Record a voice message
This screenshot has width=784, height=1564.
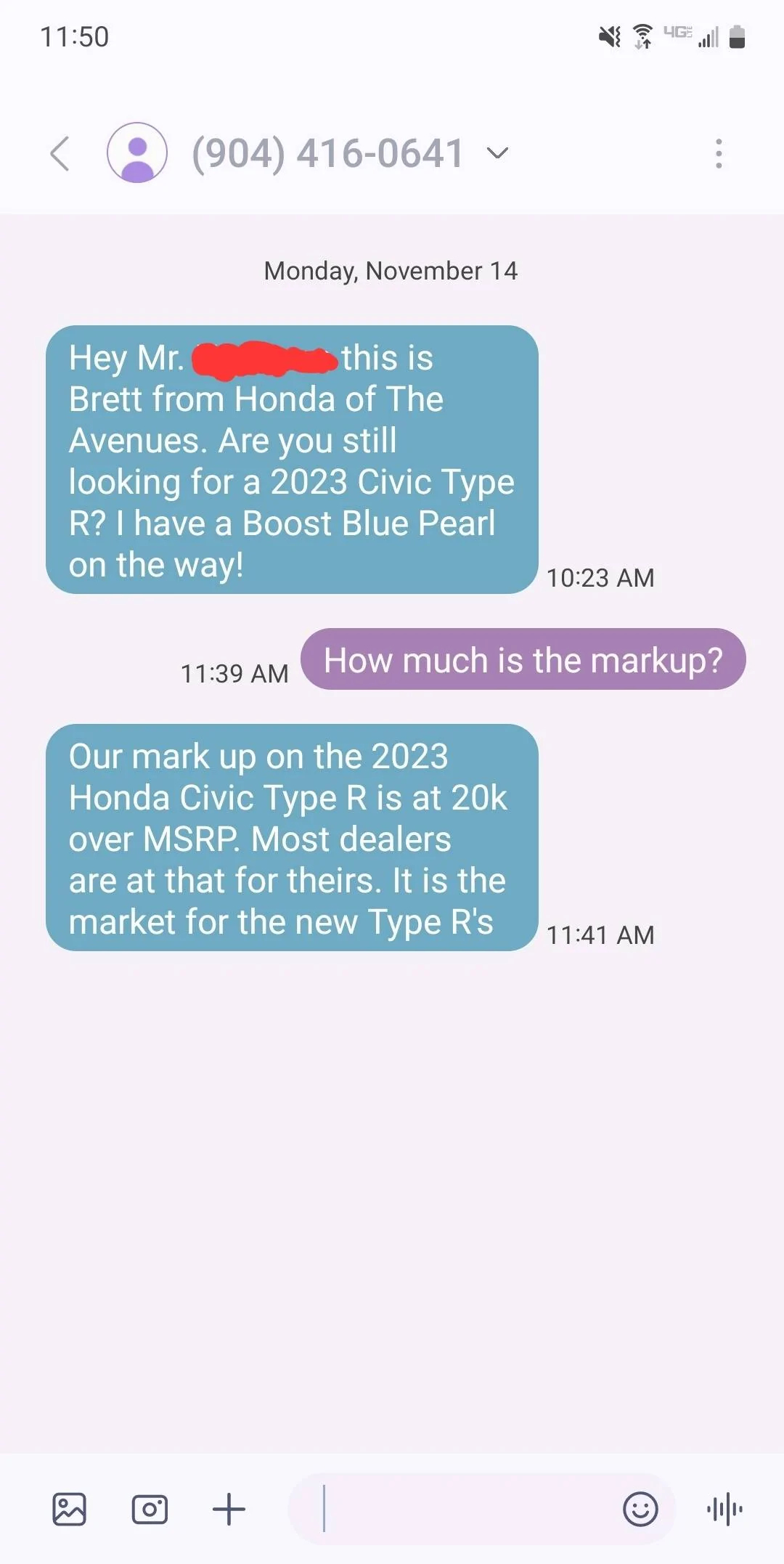tap(724, 1509)
